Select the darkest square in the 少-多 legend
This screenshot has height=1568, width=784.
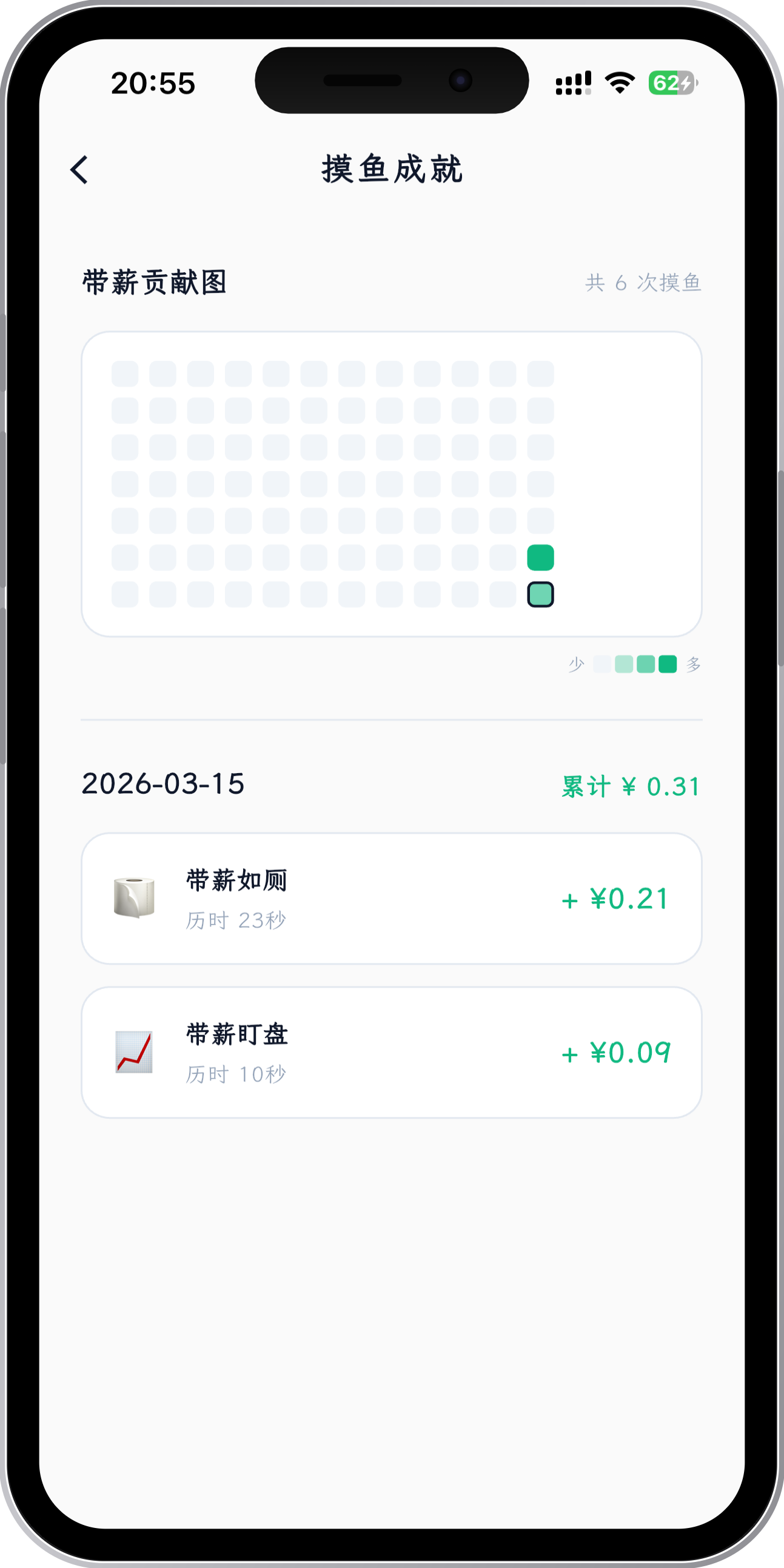click(668, 665)
